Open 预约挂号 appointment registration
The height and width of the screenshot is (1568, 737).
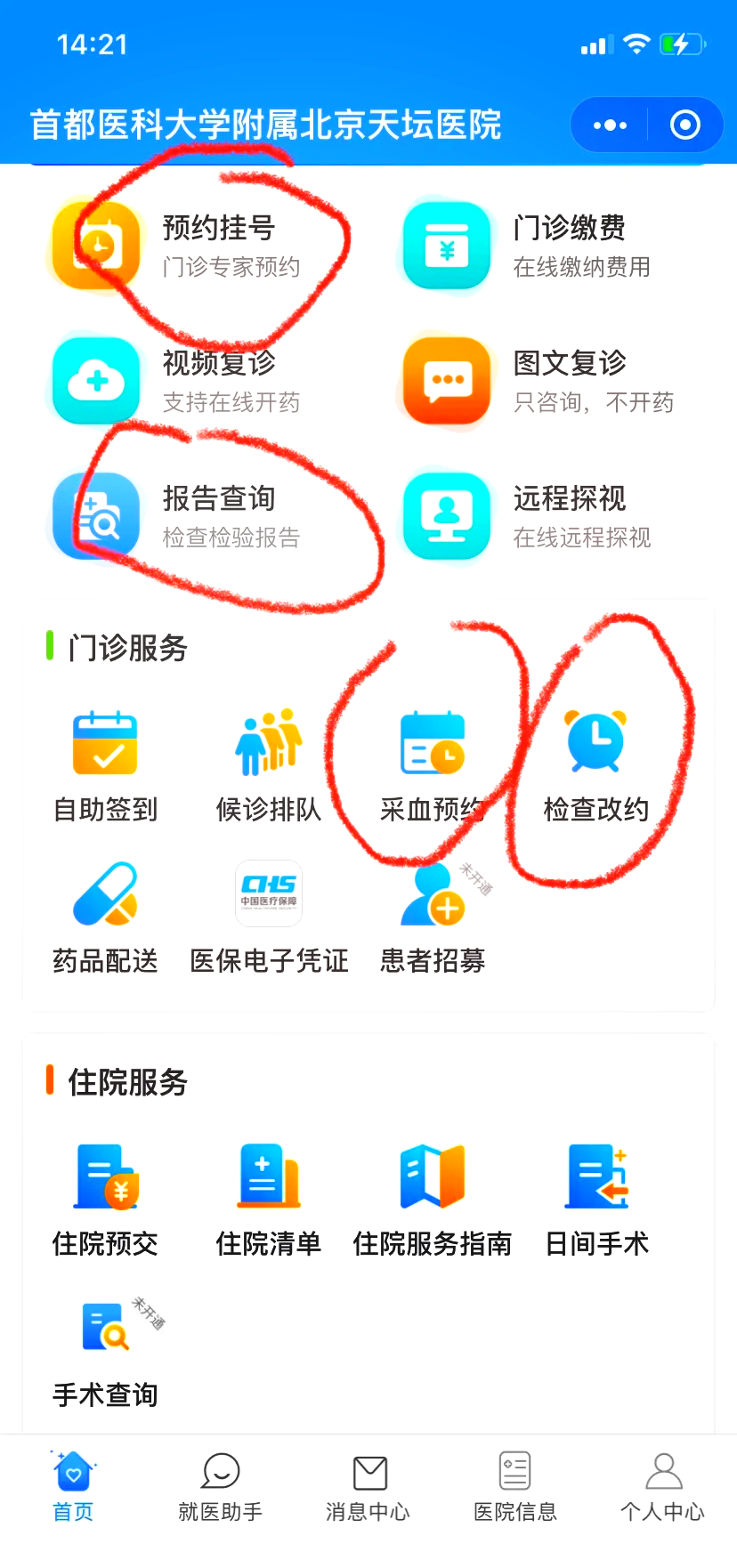(x=178, y=245)
